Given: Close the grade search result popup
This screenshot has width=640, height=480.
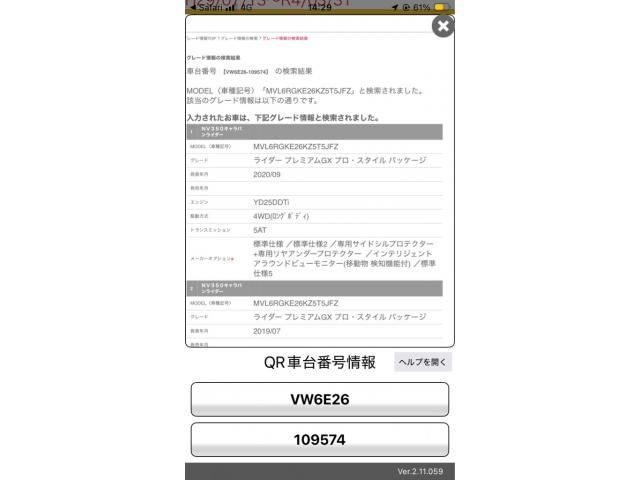Looking at the screenshot, I should 443,27.
